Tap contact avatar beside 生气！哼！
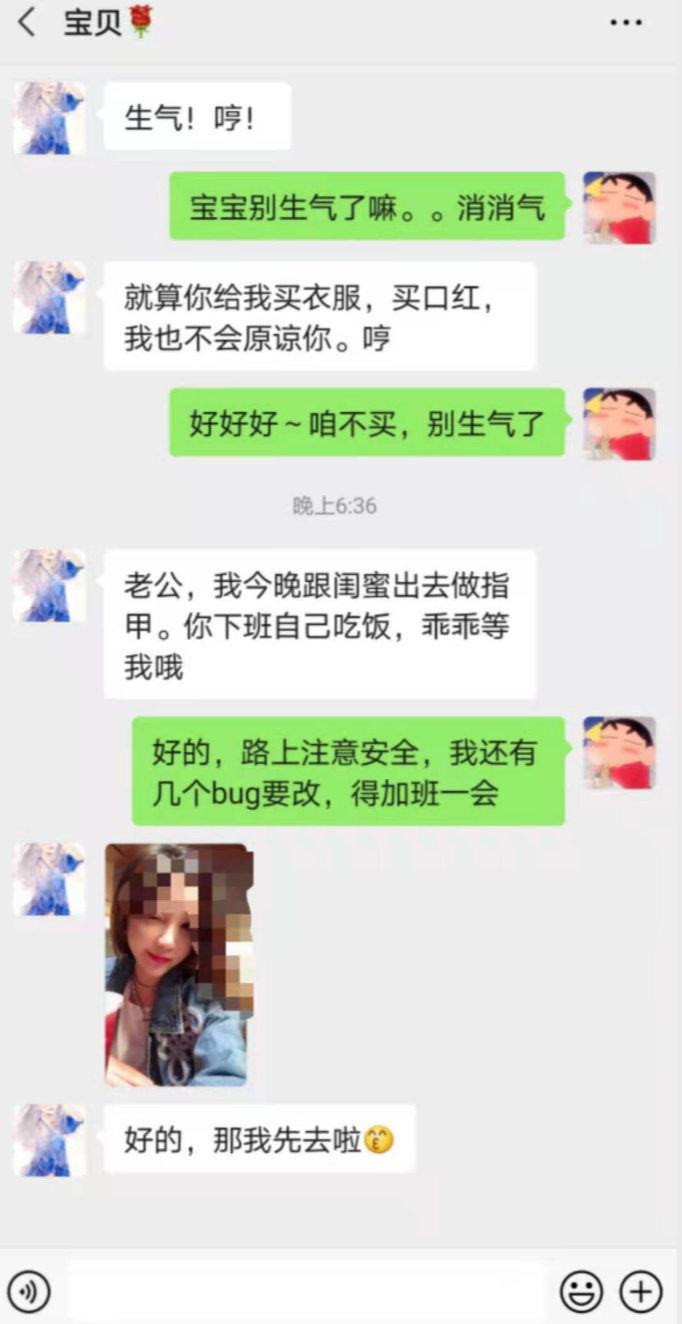This screenshot has height=1324, width=682. click(x=49, y=118)
